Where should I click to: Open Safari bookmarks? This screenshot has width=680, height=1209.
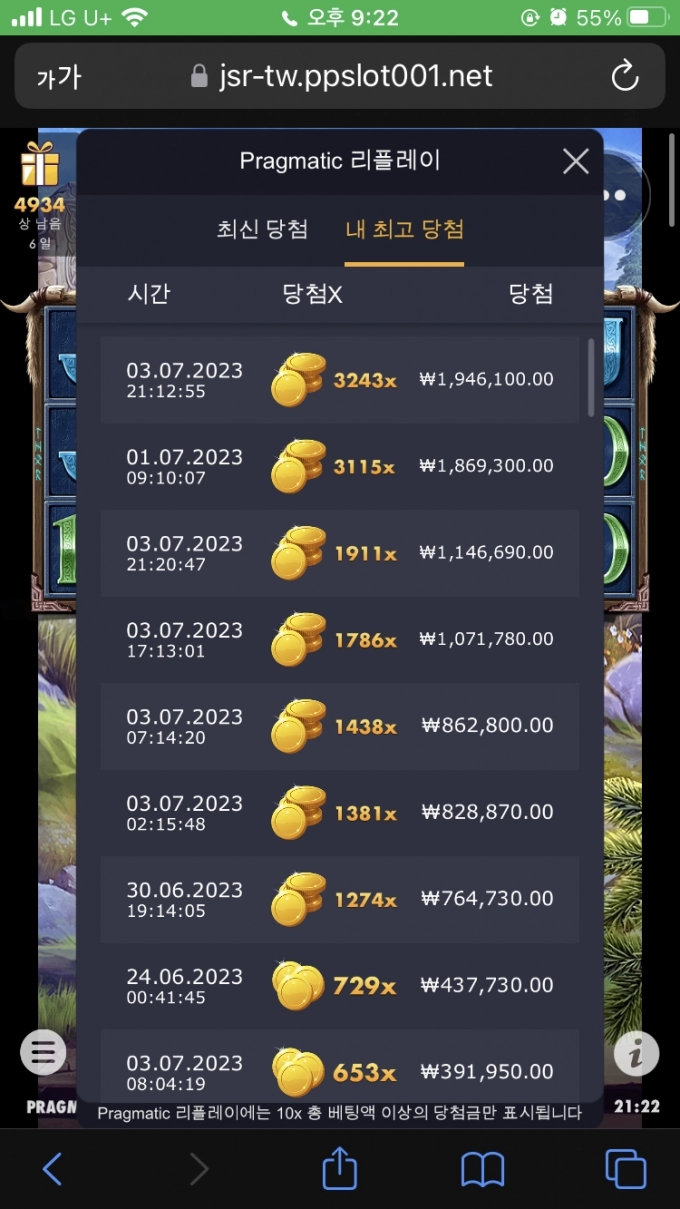click(x=482, y=1168)
